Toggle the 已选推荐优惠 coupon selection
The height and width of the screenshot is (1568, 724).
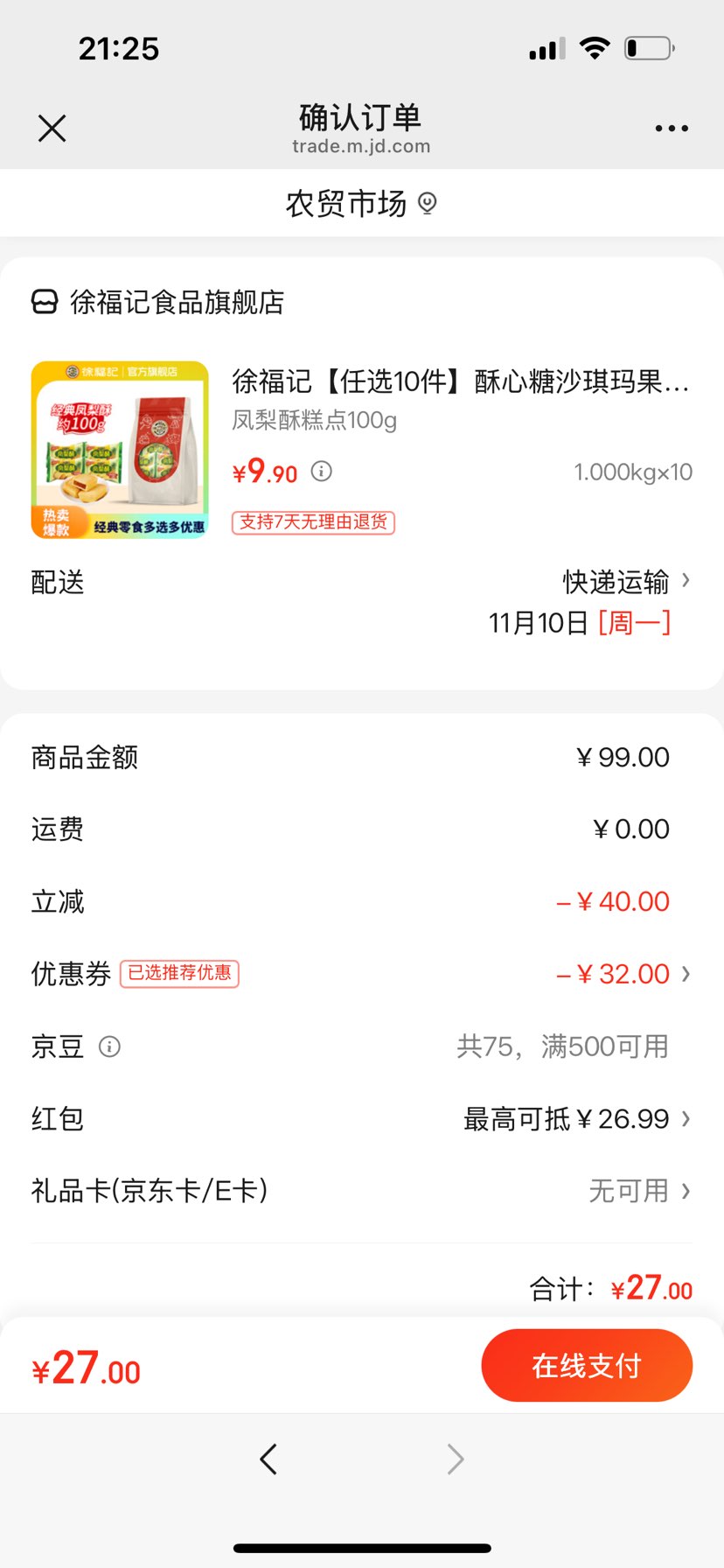pyautogui.click(x=178, y=974)
